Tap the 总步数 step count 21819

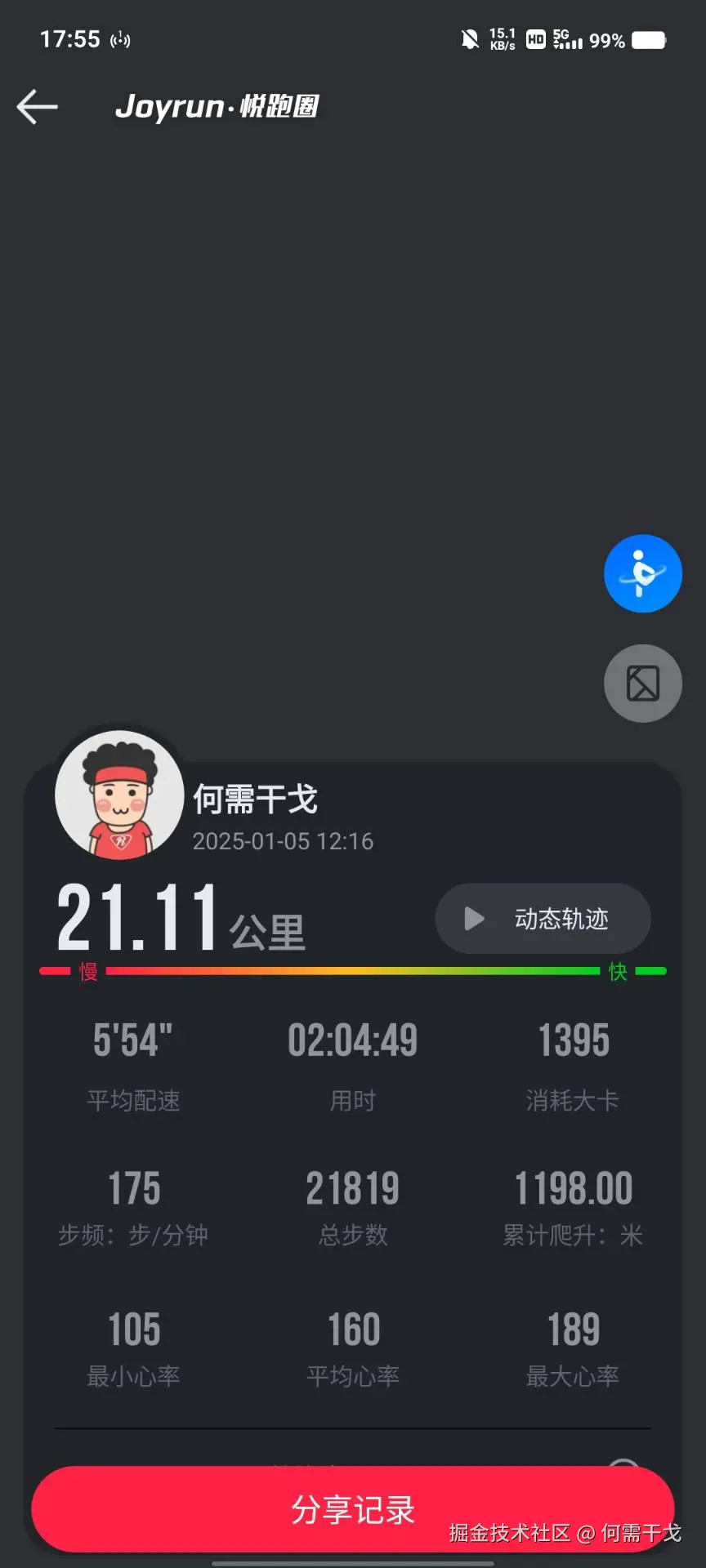(352, 1187)
